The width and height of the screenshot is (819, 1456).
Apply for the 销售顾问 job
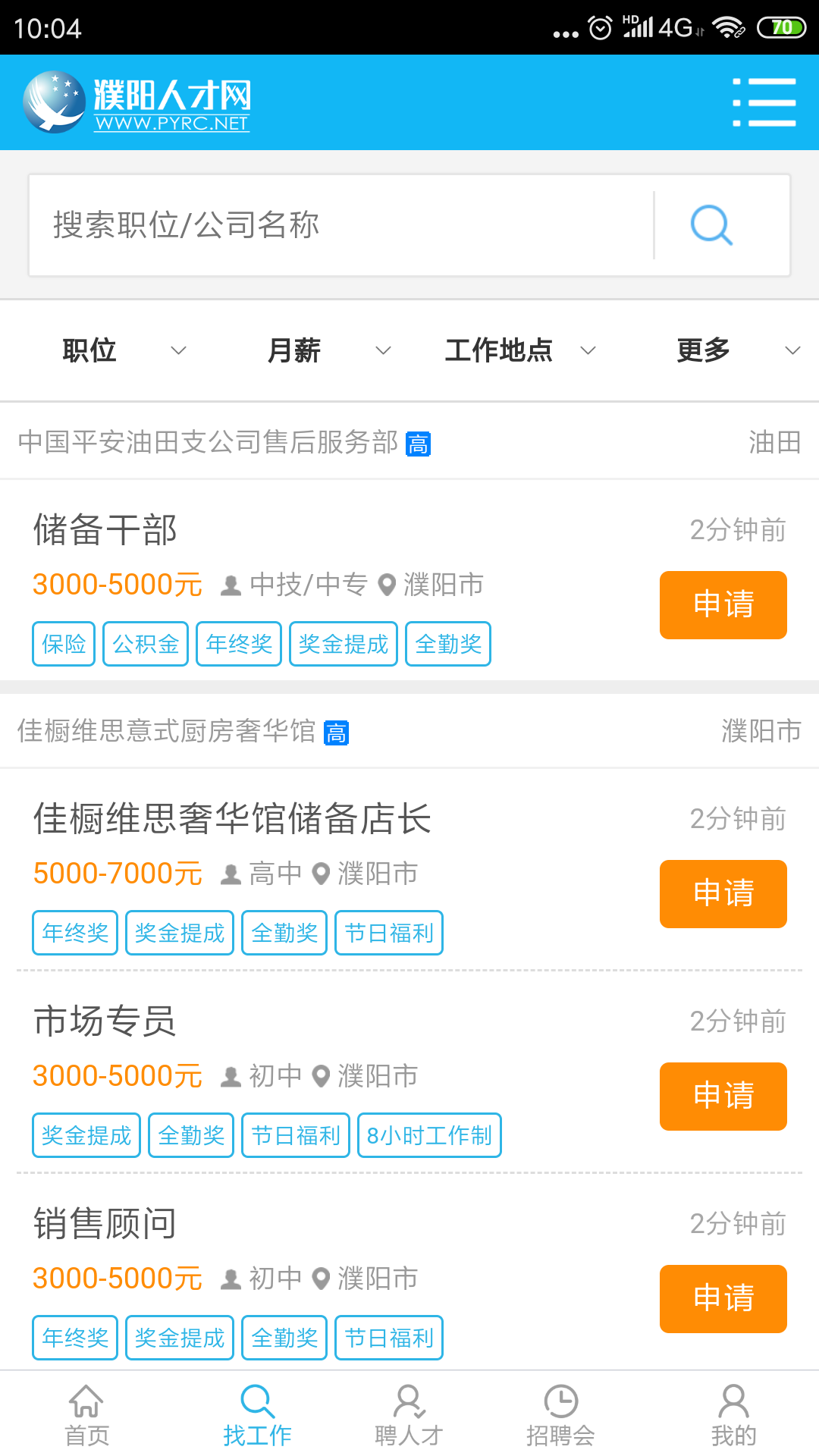pyautogui.click(x=723, y=1298)
